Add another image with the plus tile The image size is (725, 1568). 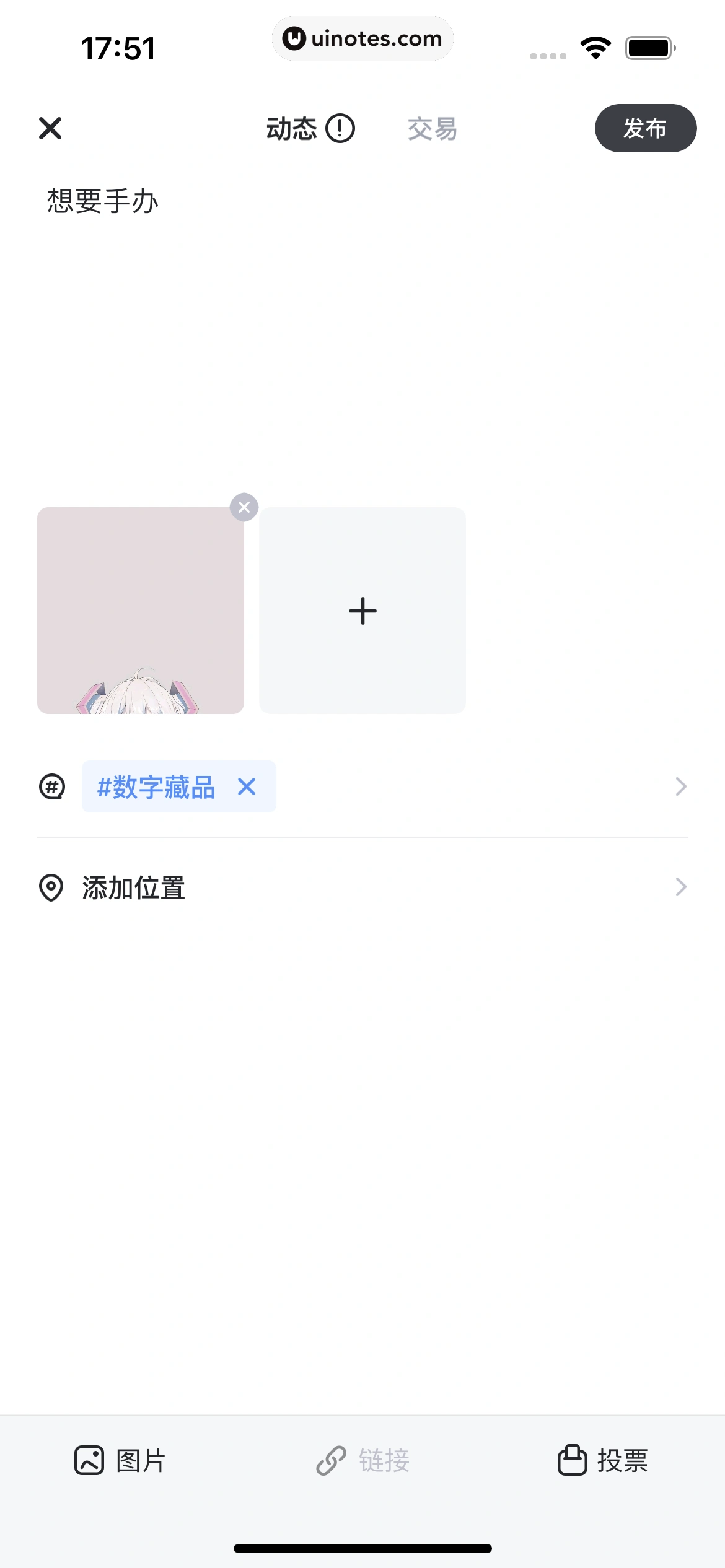click(x=362, y=611)
